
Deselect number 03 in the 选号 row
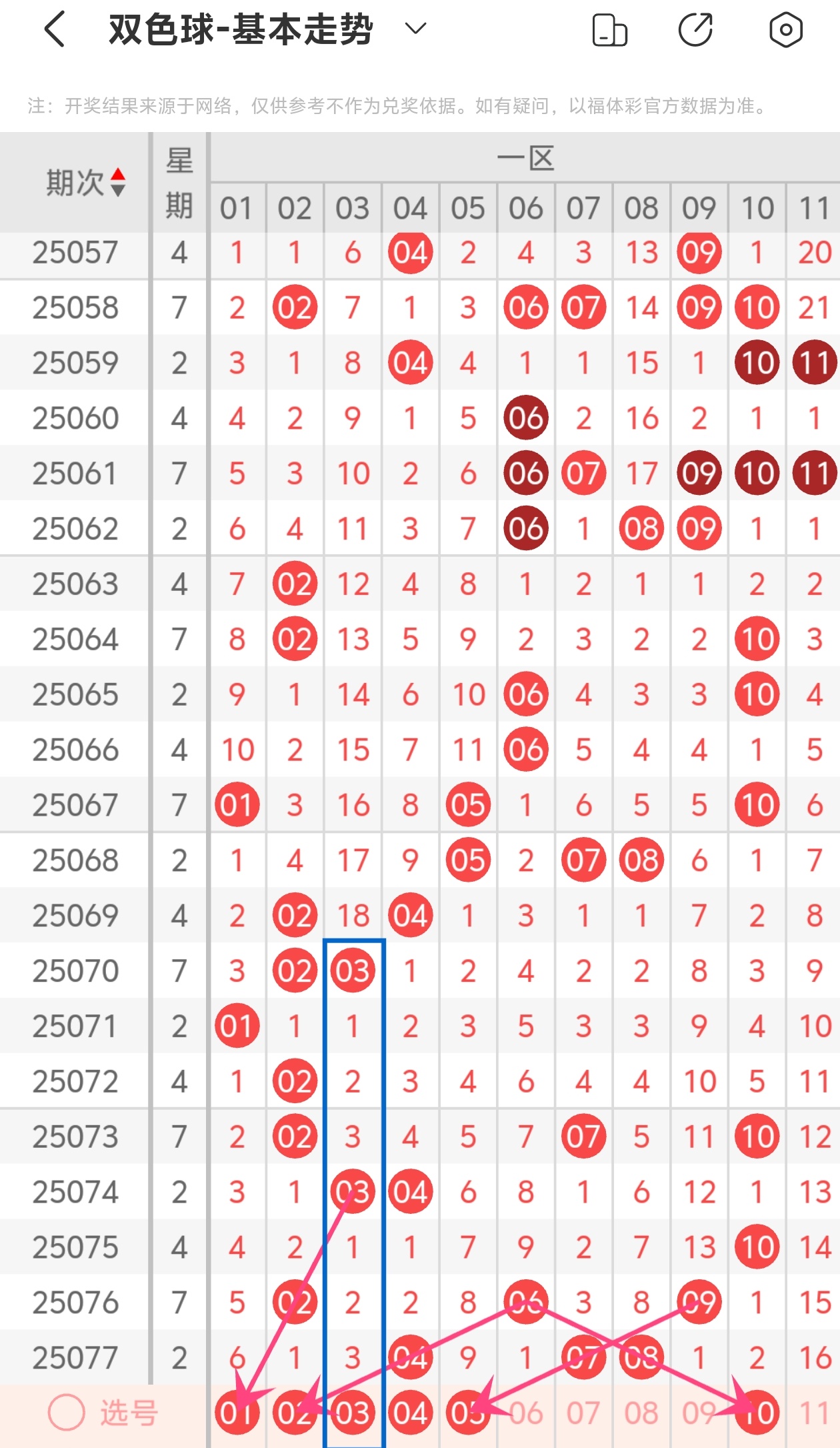tap(353, 1413)
